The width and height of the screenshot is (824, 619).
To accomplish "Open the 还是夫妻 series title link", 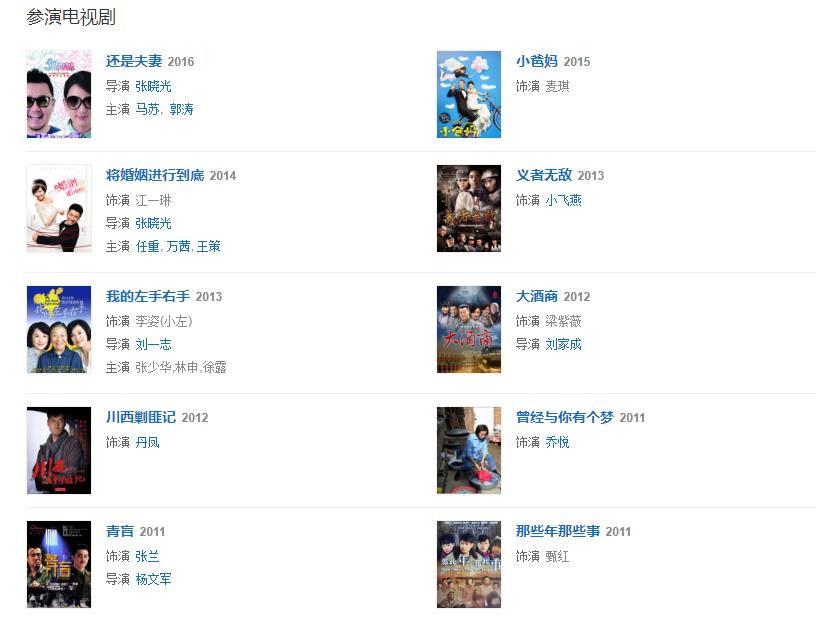I will [x=134, y=61].
